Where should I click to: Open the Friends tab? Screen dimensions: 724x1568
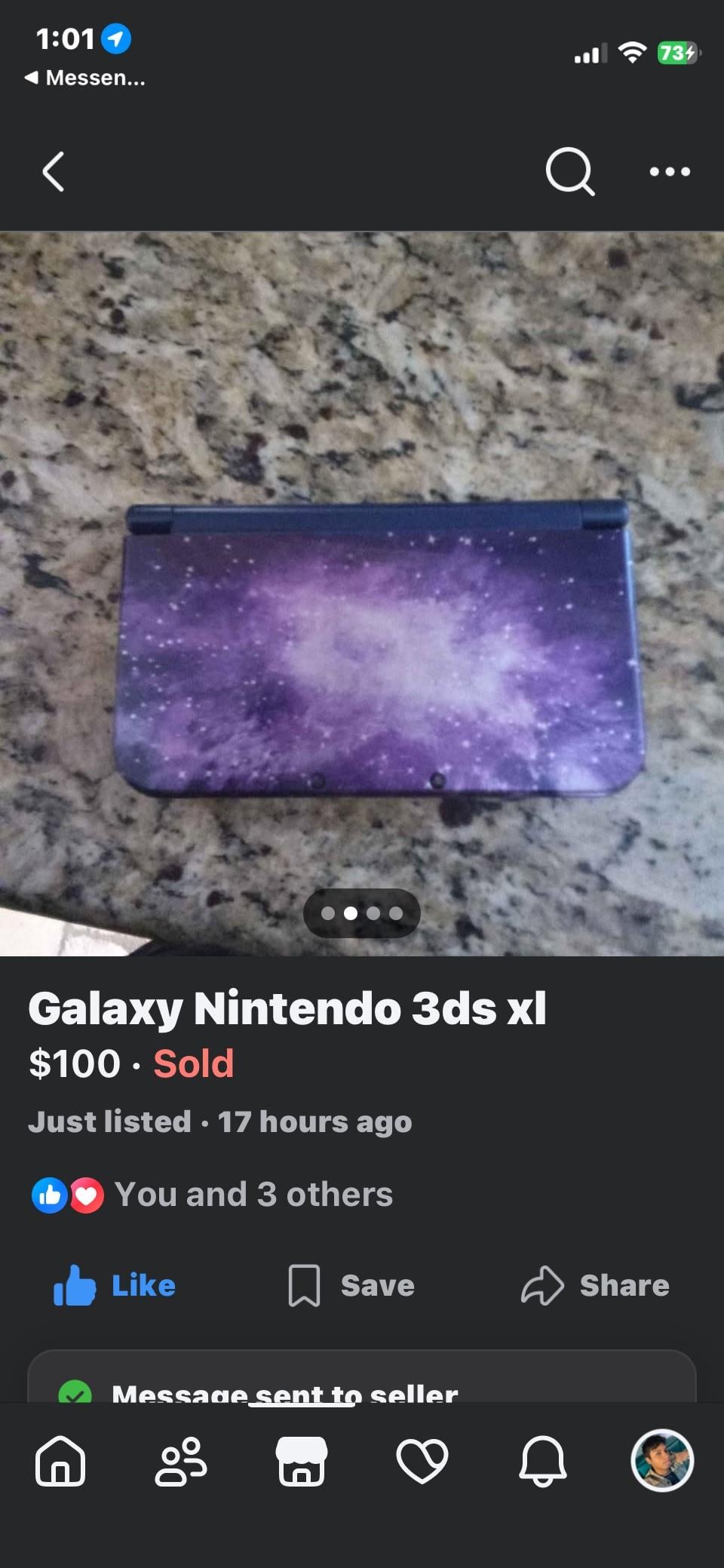pyautogui.click(x=181, y=1461)
